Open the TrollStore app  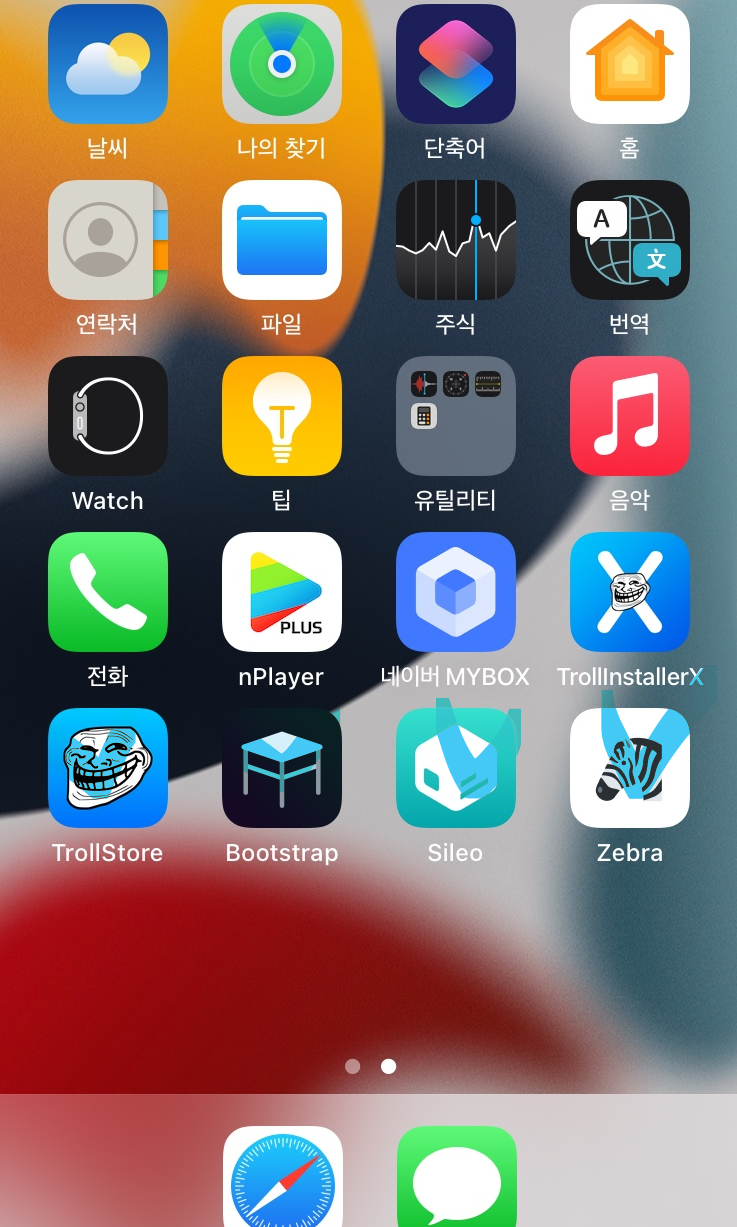click(x=108, y=768)
